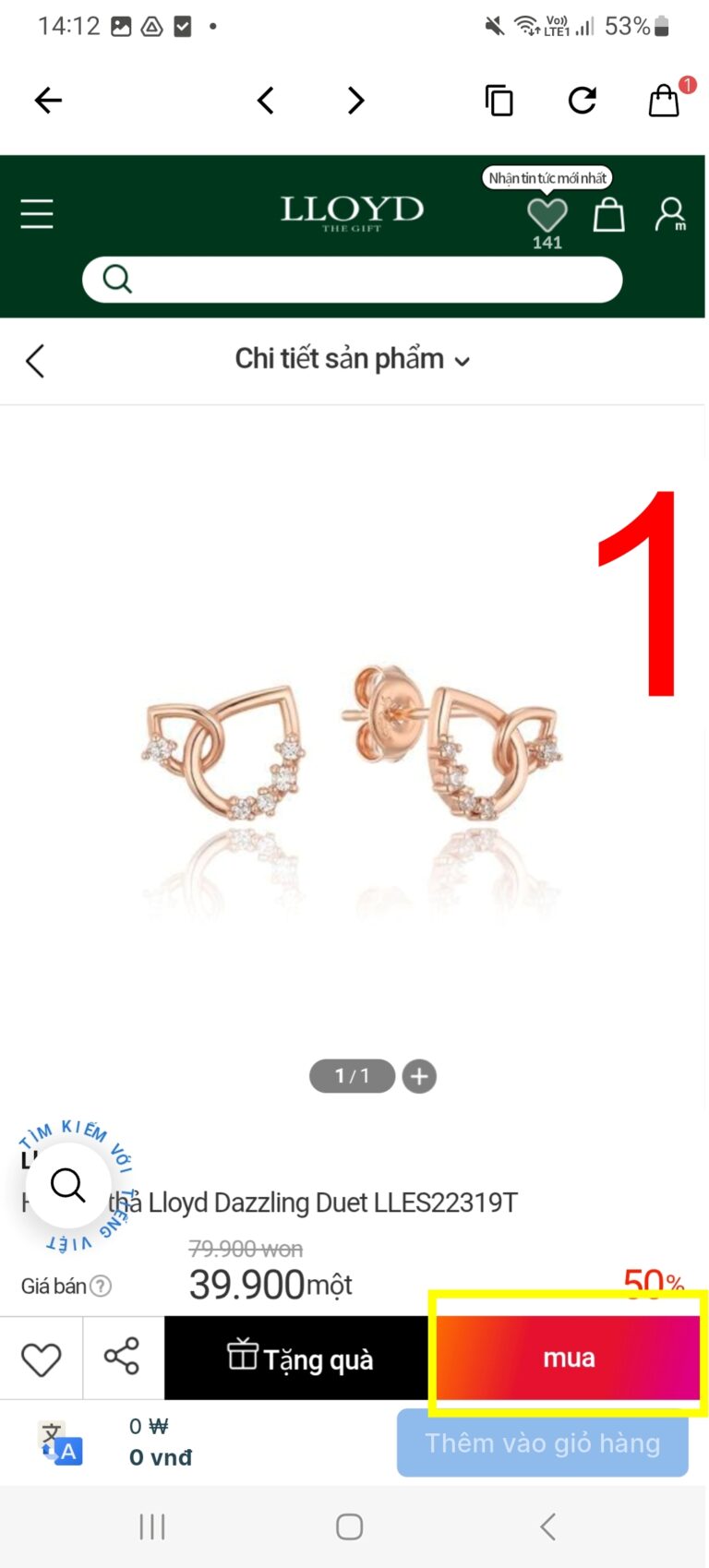Return from product details with the chevron
Image resolution: width=709 pixels, height=1568 pixels.
[35, 361]
